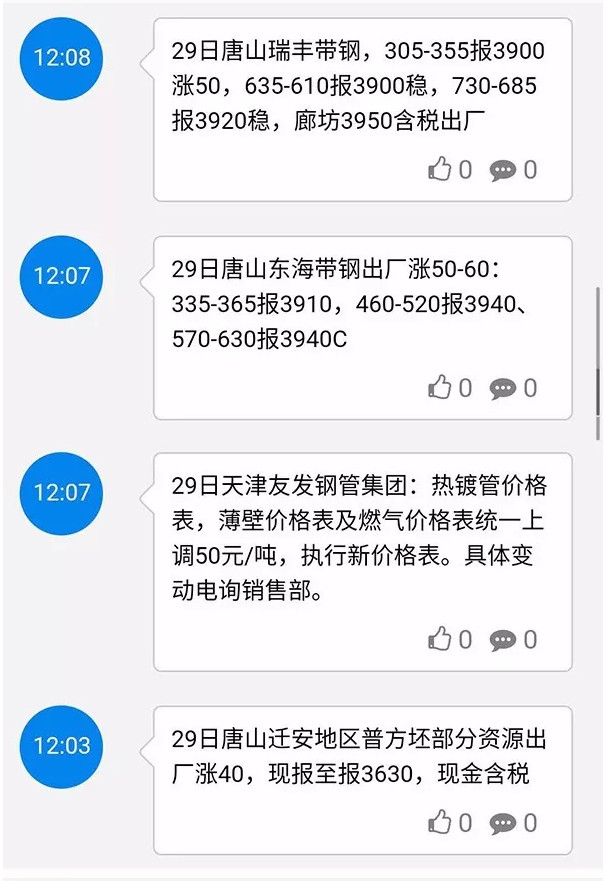
Task: Comment on the 天津友发钢管集团 post
Action: pos(502,639)
